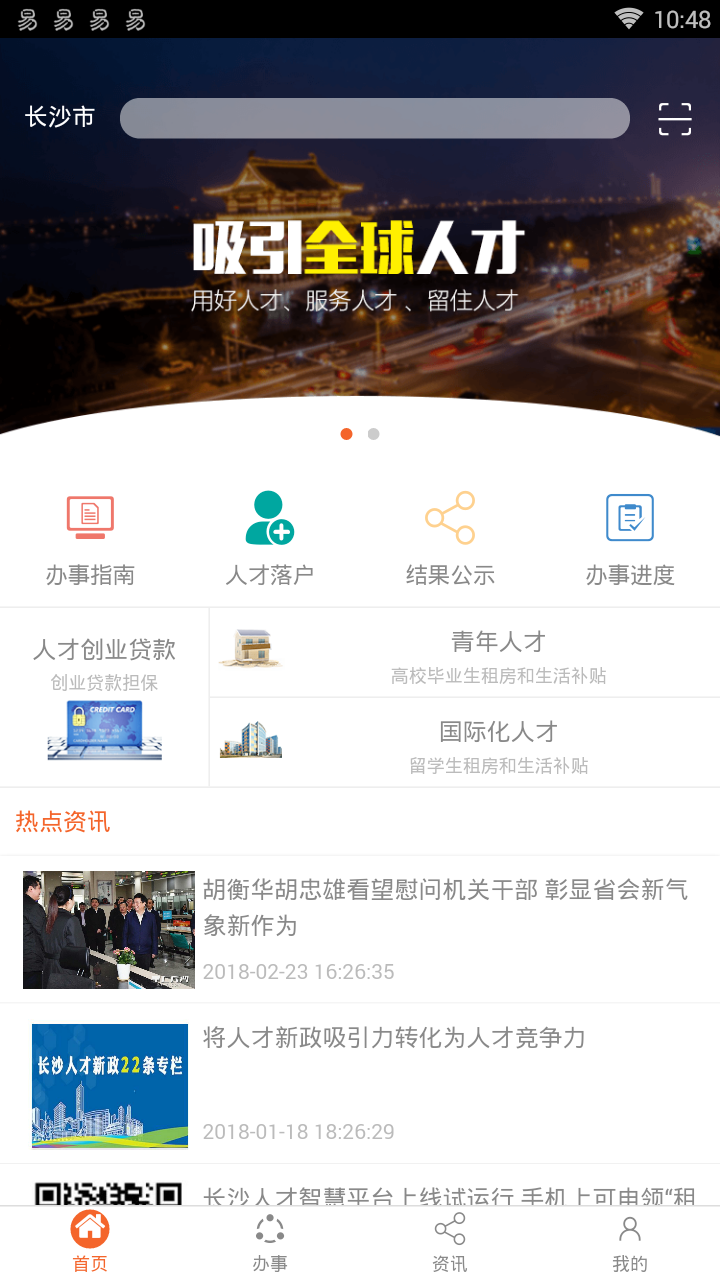Select the 首页 tab
Viewport: 720px width, 1280px height.
(x=90, y=1243)
